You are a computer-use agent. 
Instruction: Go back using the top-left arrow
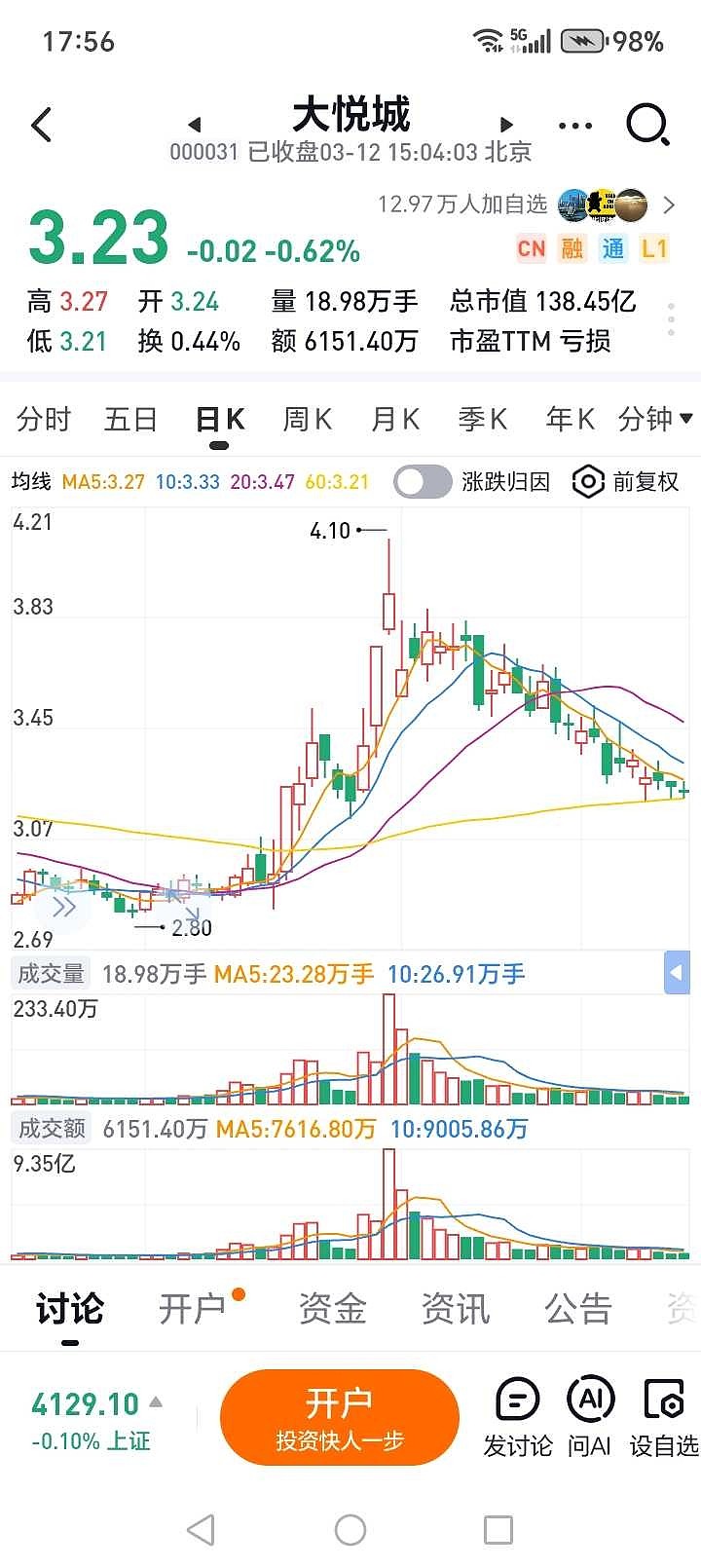42,126
